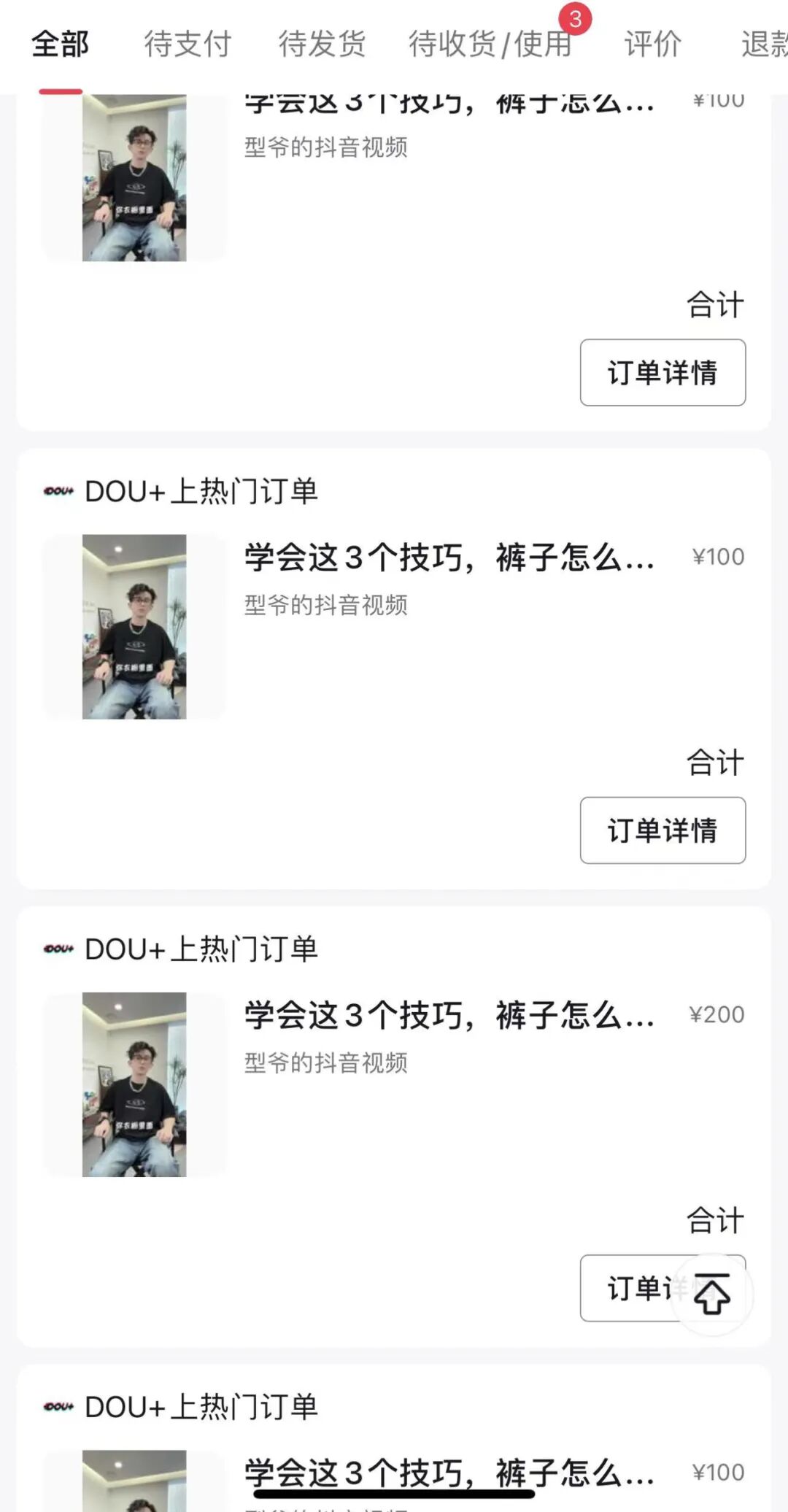
Task: Go to the 评价 tab
Action: (x=652, y=45)
